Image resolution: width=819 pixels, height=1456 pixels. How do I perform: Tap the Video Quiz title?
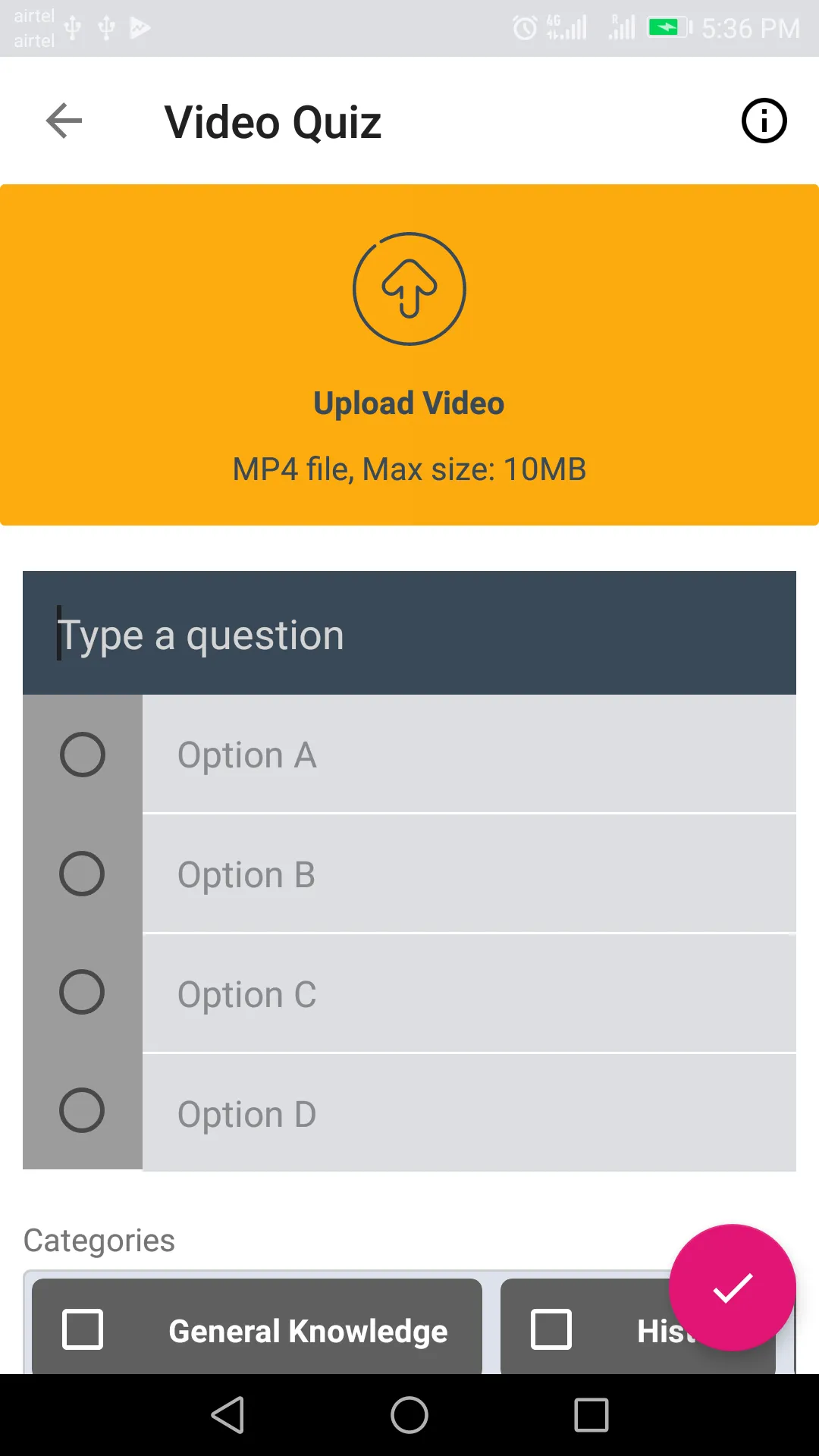pos(273,121)
